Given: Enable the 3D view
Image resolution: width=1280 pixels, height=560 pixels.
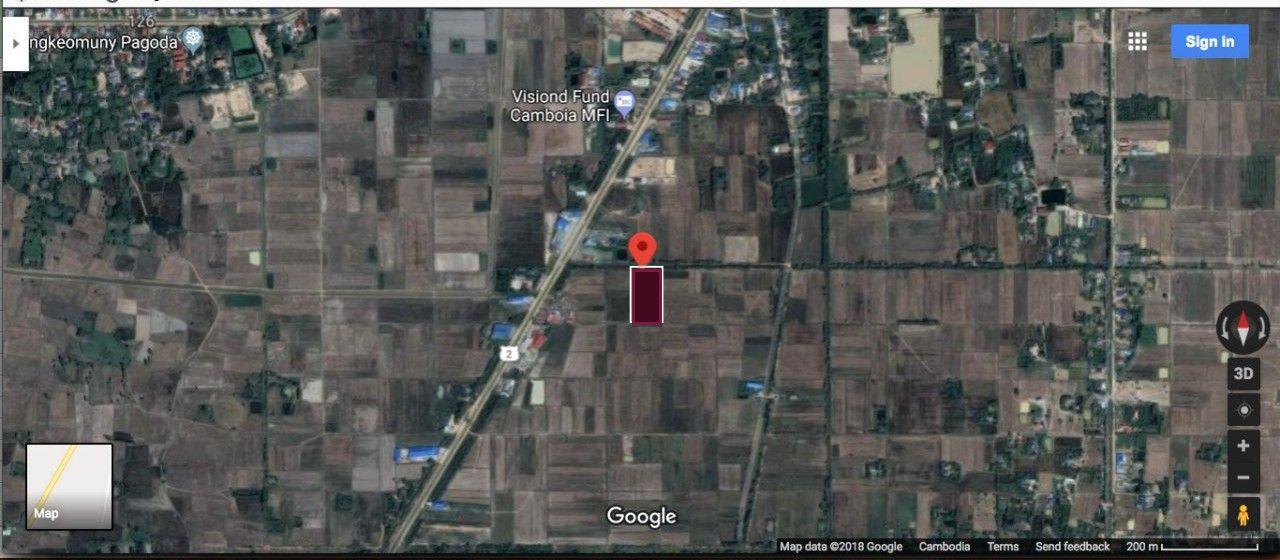Looking at the screenshot, I should point(1243,374).
